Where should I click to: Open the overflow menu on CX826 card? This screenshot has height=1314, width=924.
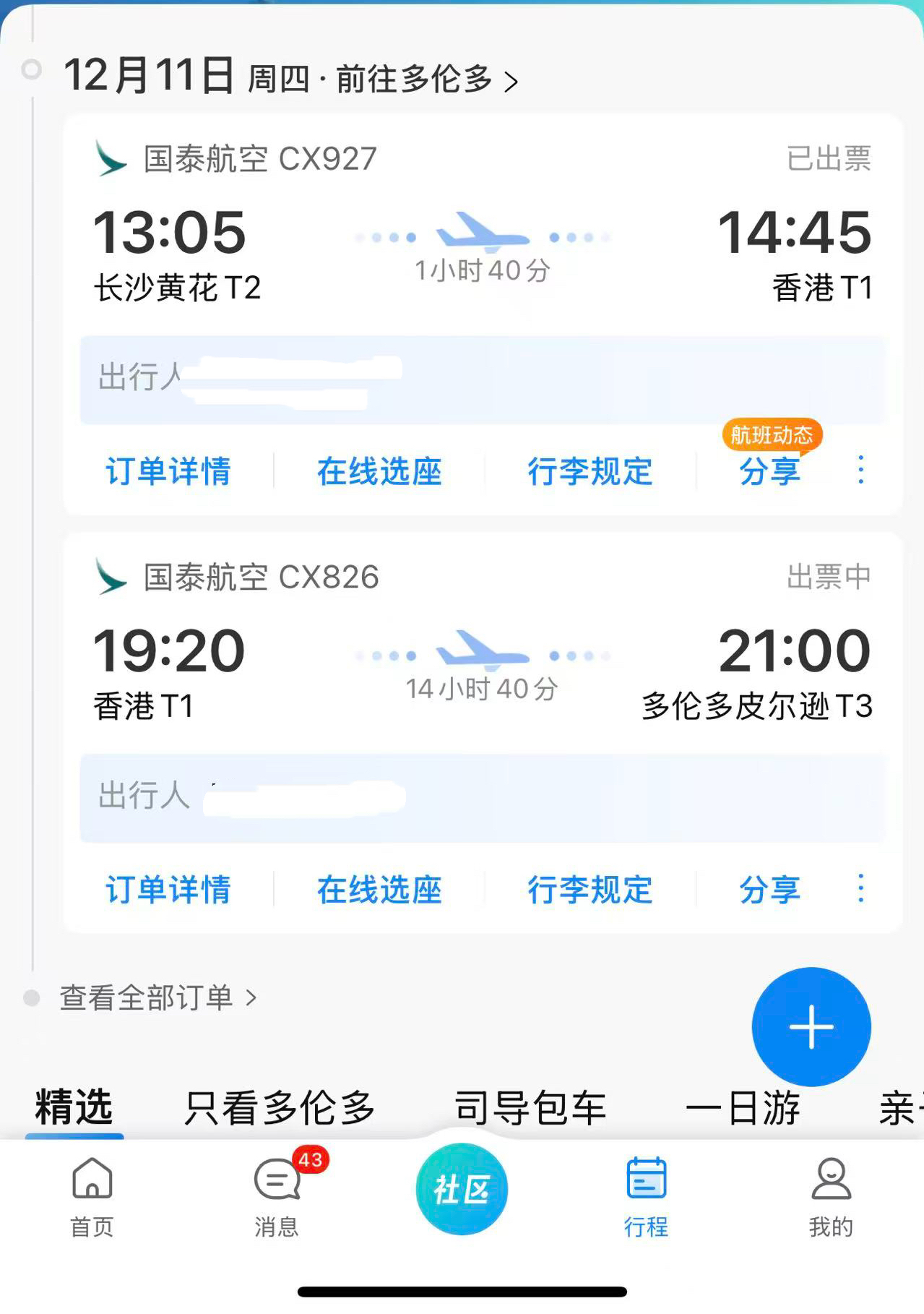(x=860, y=888)
